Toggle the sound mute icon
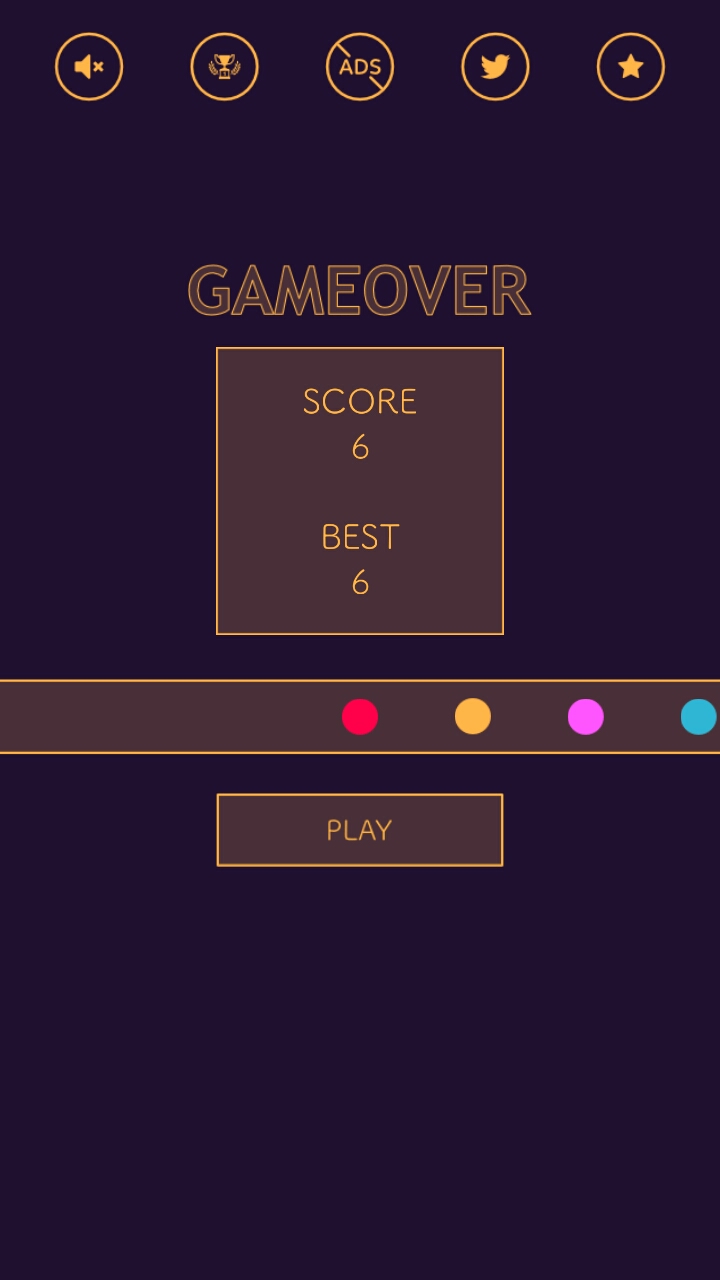Viewport: 720px width, 1280px height. pyautogui.click(x=89, y=67)
